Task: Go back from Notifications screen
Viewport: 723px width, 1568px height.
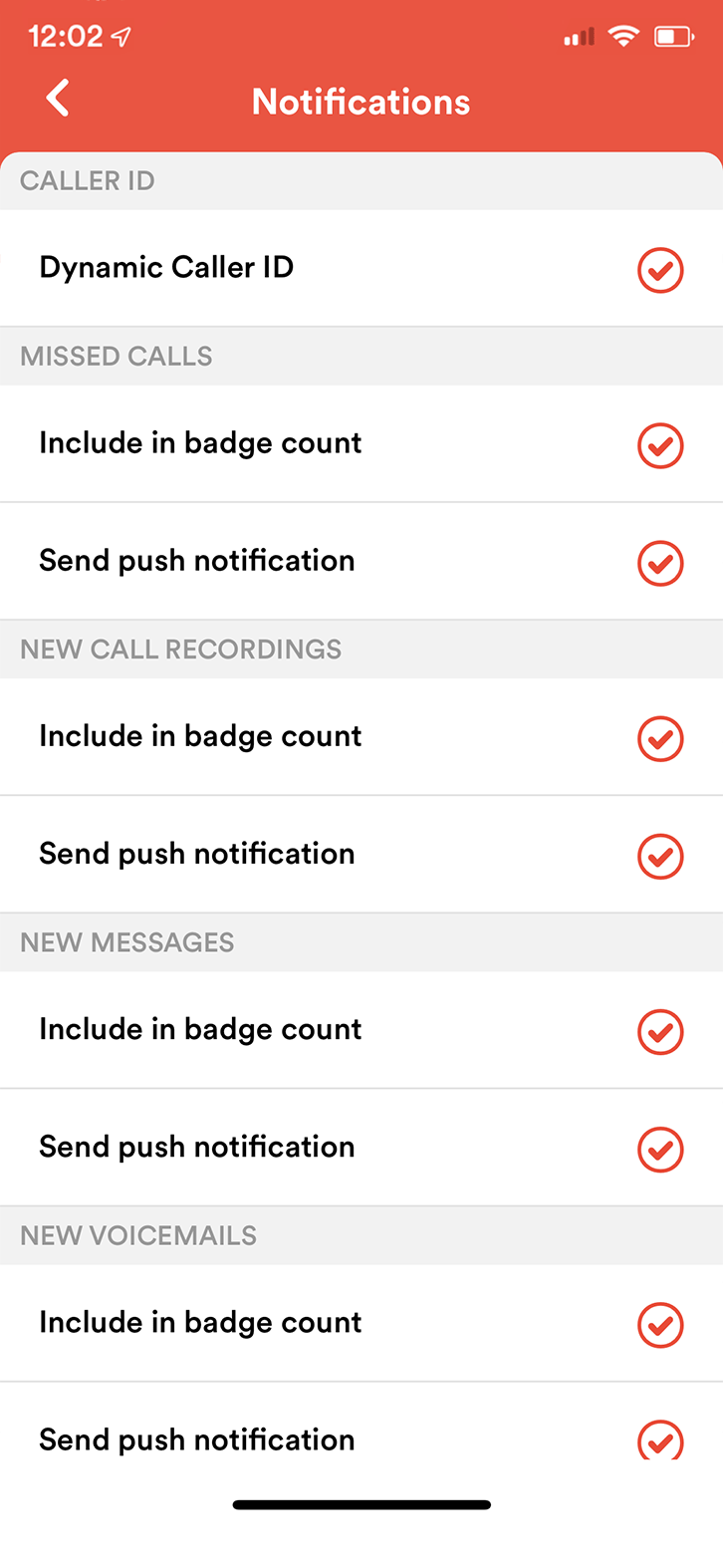Action: (58, 99)
